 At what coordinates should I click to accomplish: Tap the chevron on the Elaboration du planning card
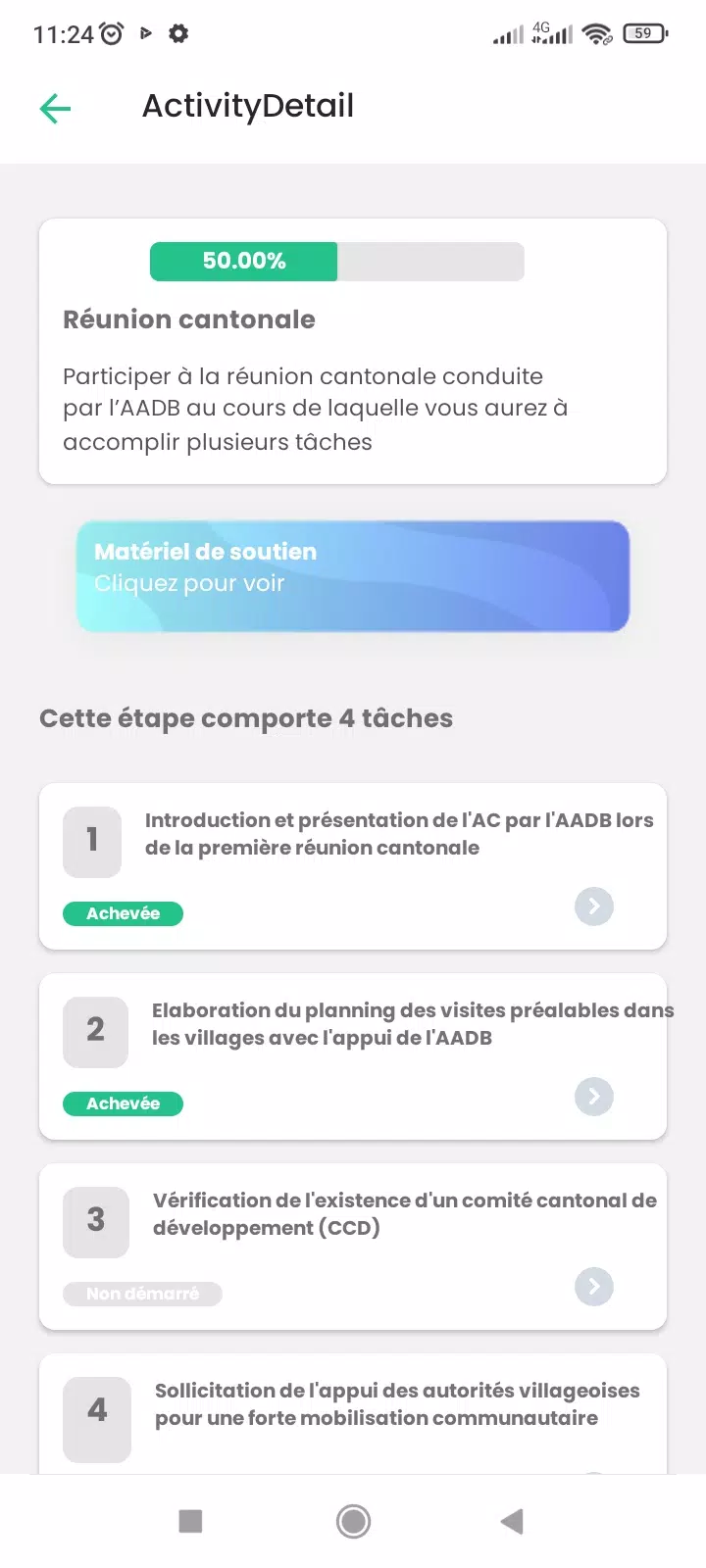point(594,1097)
